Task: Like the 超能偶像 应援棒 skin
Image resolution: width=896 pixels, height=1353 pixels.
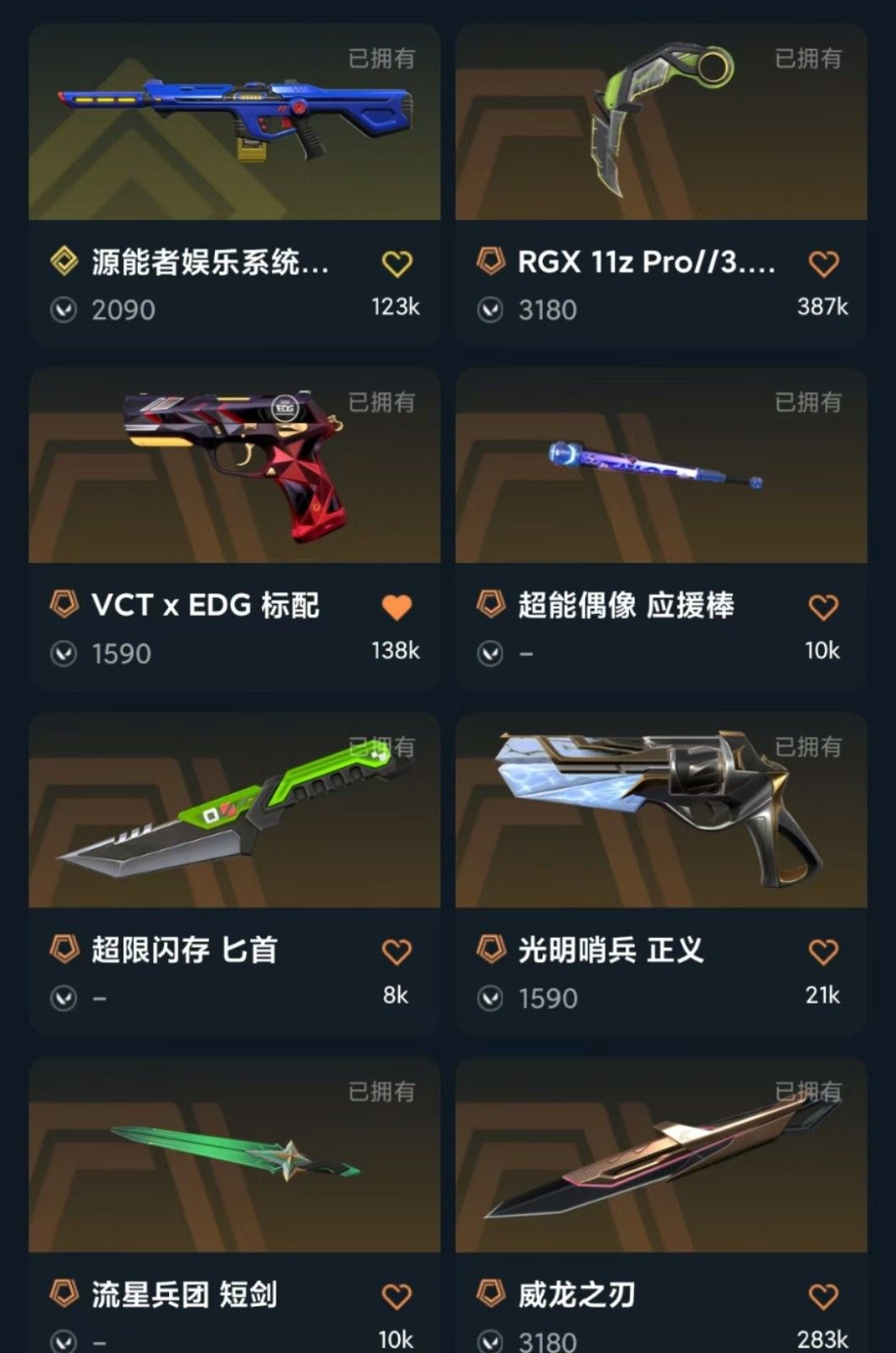Action: [x=823, y=607]
